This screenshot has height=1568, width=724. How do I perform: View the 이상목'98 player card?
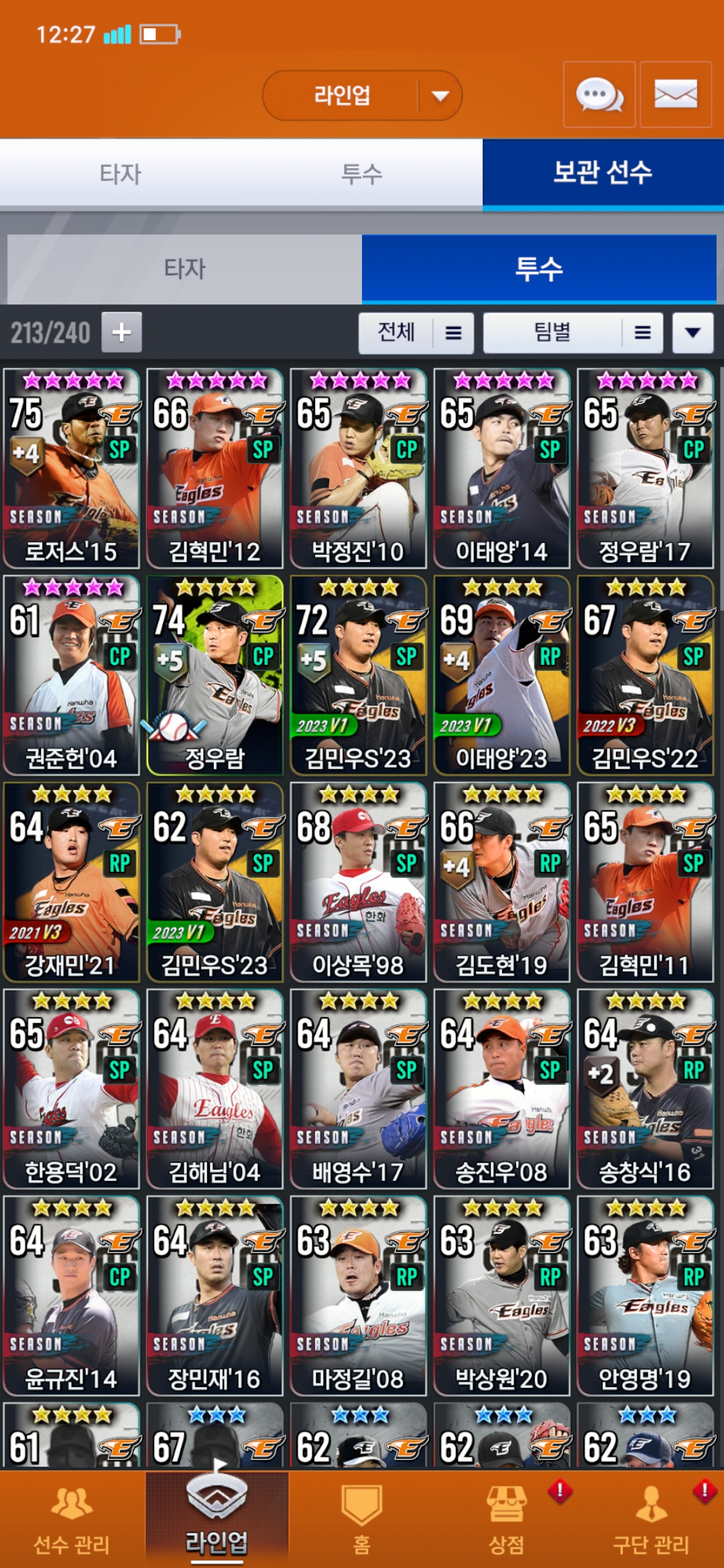pyautogui.click(x=358, y=883)
